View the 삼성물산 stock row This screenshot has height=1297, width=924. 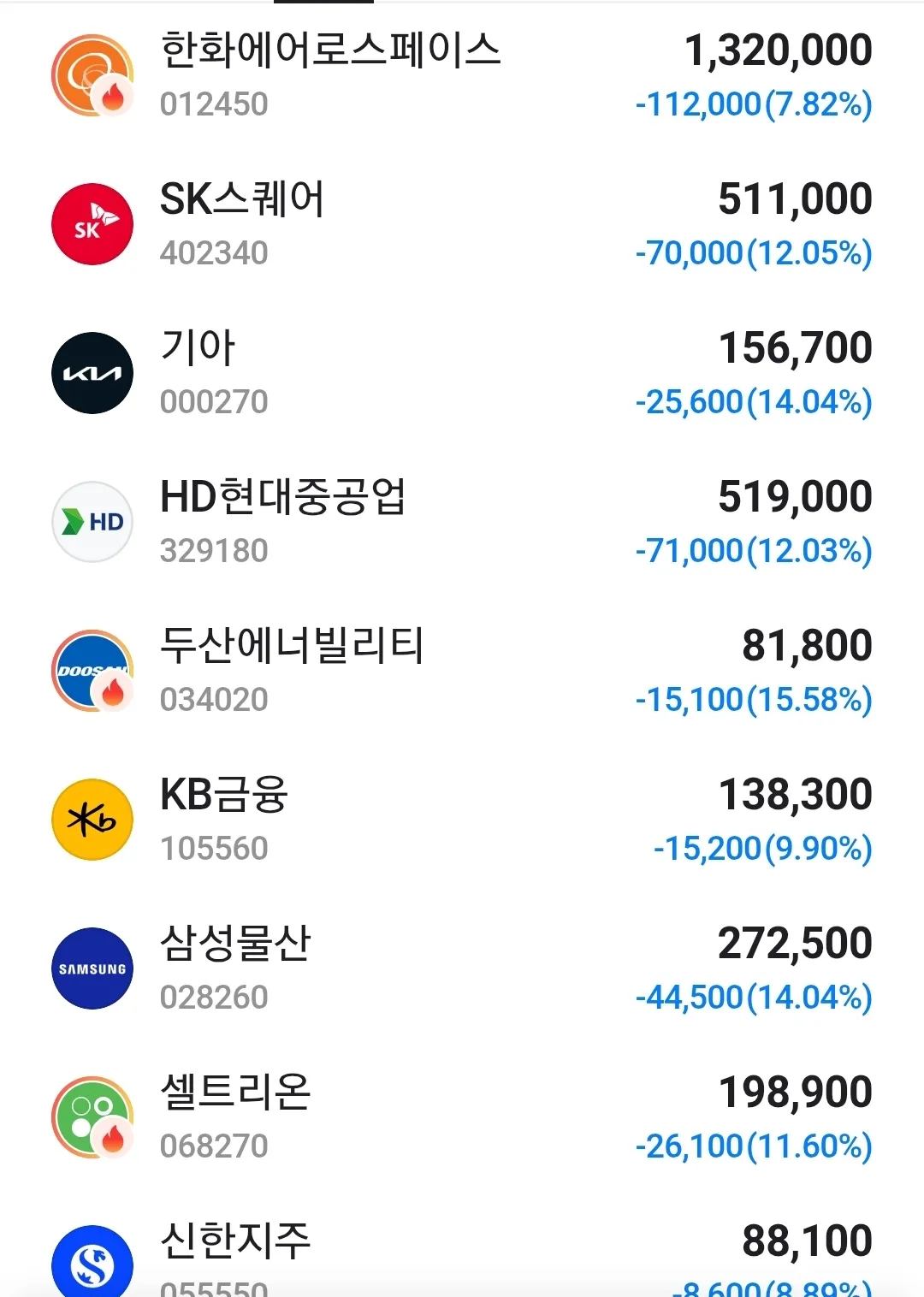click(x=235, y=945)
